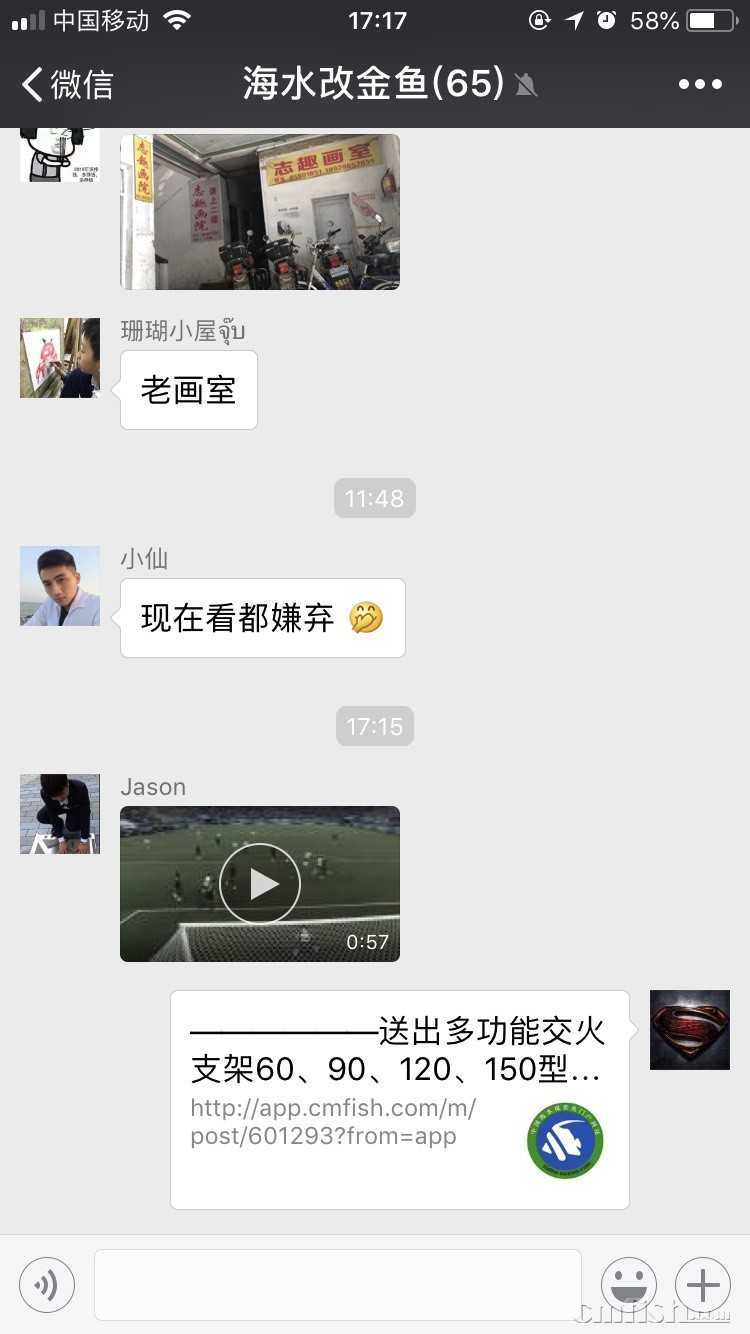Tap 小仙's profile avatar
This screenshot has height=1334, width=750.
(59, 585)
